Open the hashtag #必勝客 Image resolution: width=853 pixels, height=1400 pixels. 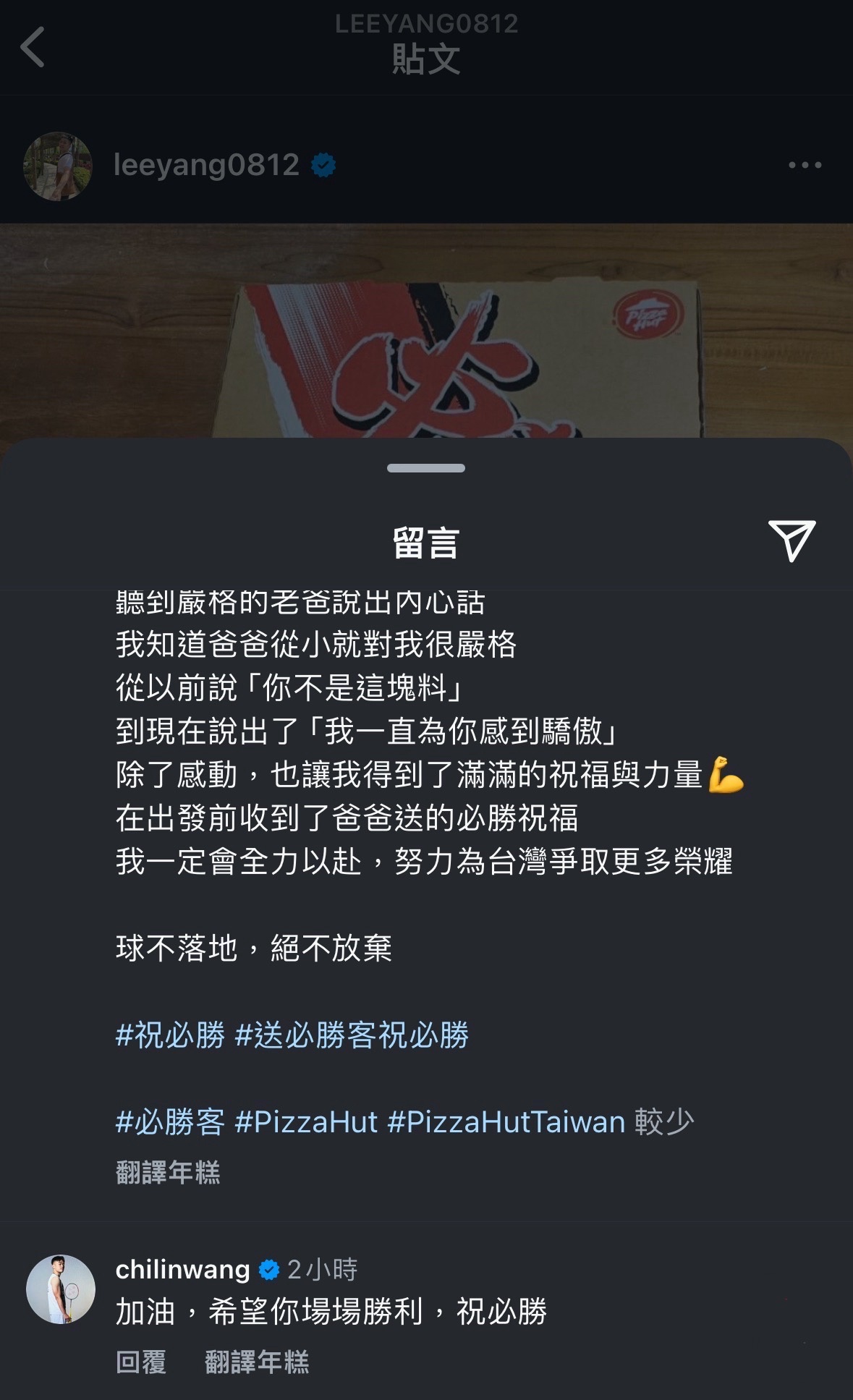coord(170,1121)
